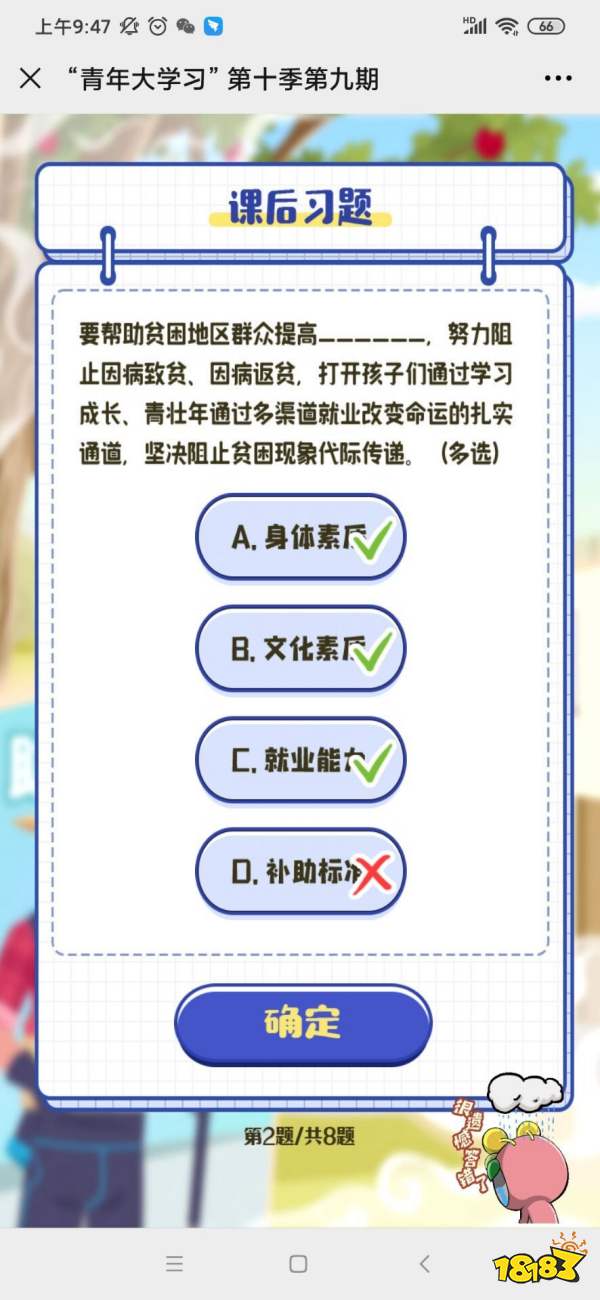Close the 青年大学习 page
600x1300 pixels.
click(x=31, y=79)
